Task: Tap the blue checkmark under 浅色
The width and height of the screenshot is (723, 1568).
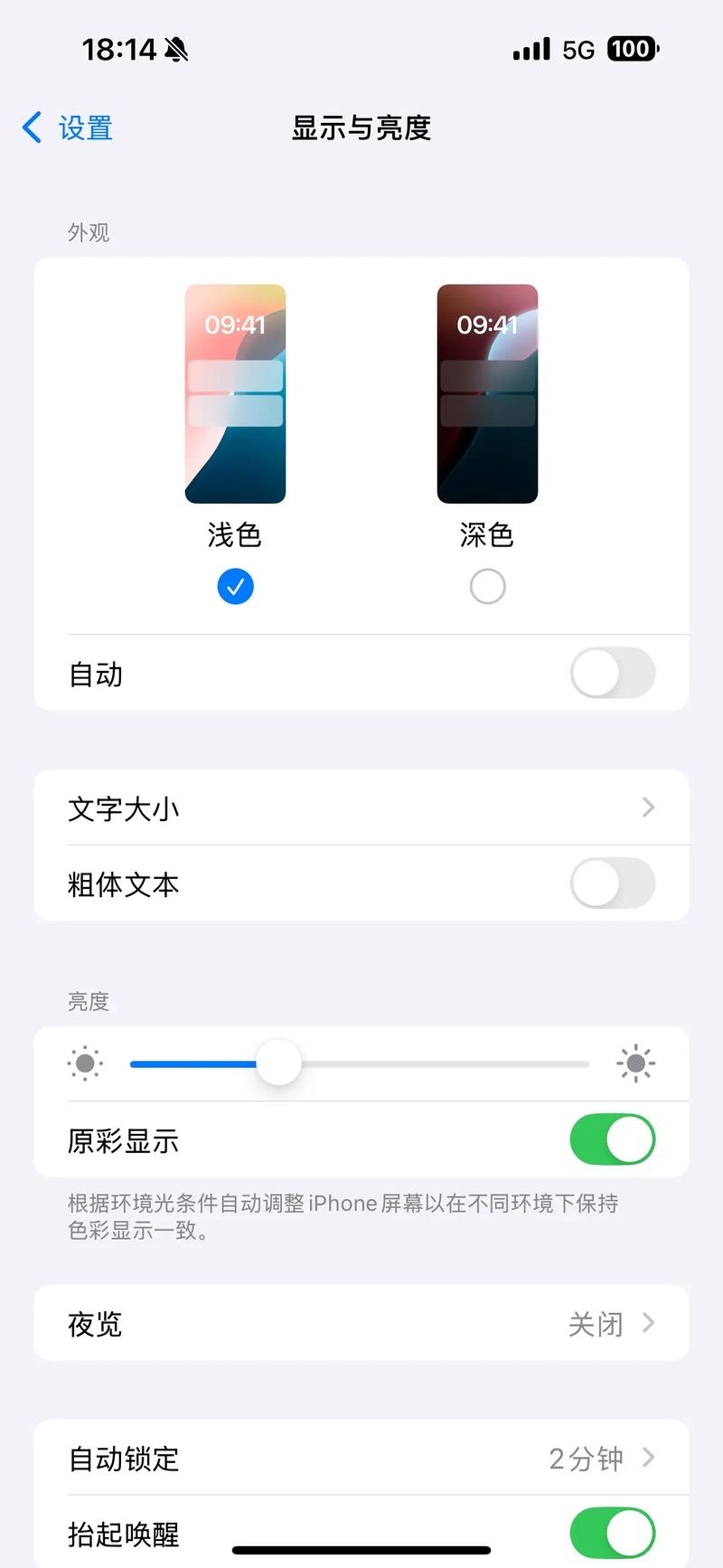Action: [235, 586]
